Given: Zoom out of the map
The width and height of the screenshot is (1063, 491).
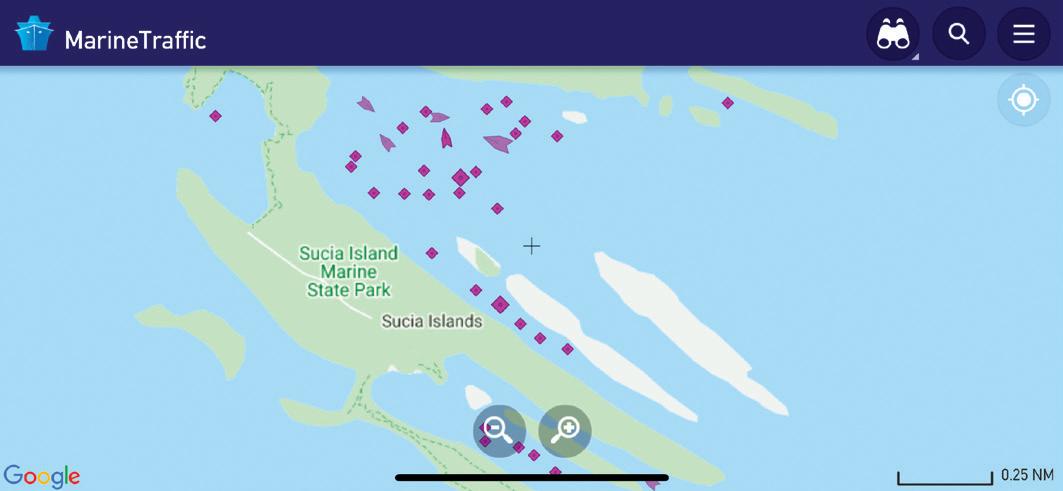Looking at the screenshot, I should pos(499,431).
